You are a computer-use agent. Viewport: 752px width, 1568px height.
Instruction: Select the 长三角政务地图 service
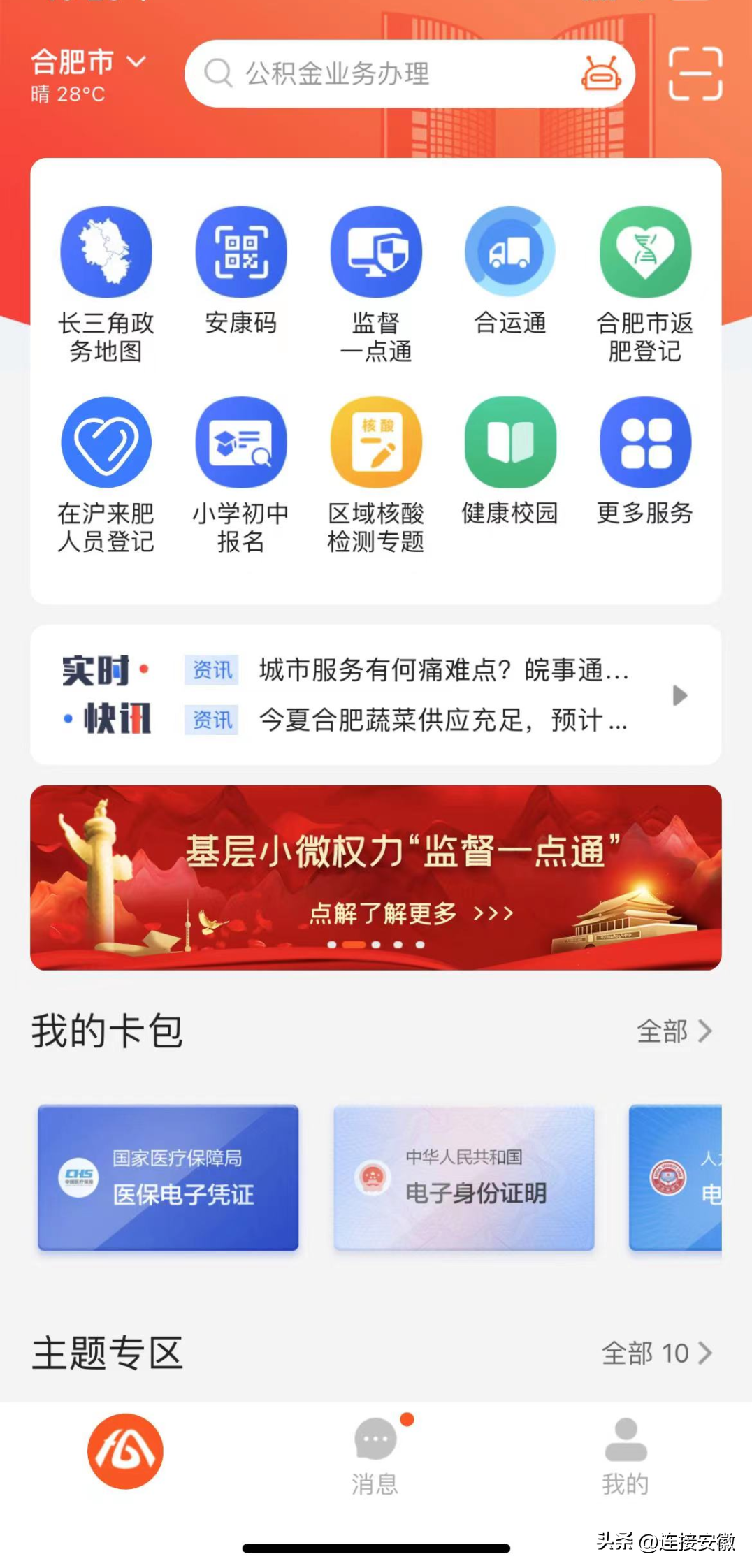(106, 253)
